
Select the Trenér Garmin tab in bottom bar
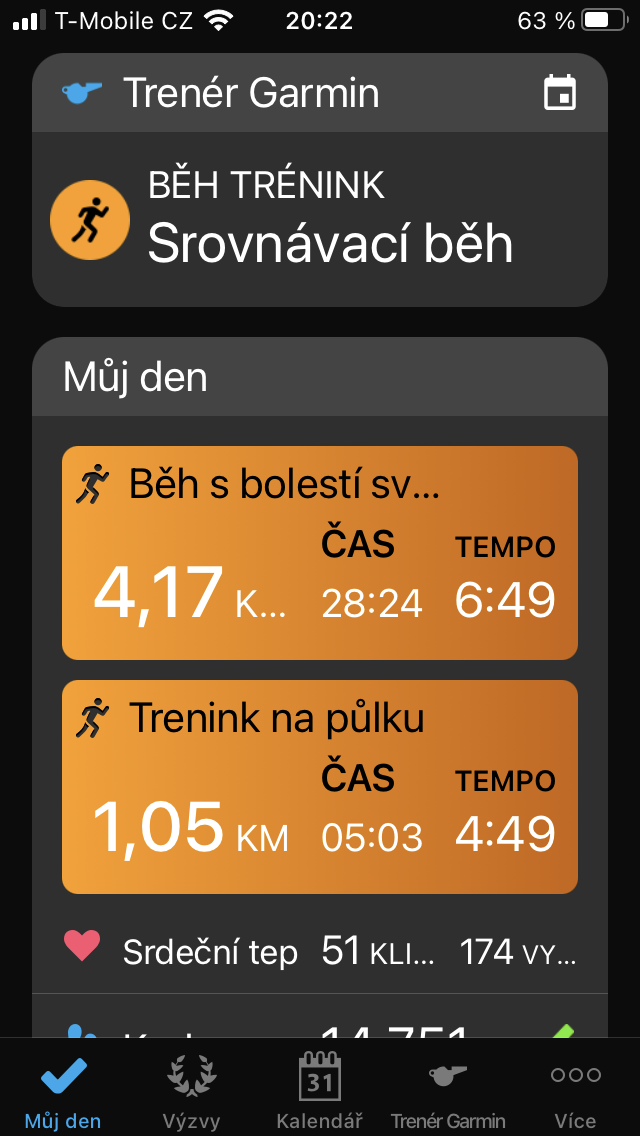tap(448, 1088)
